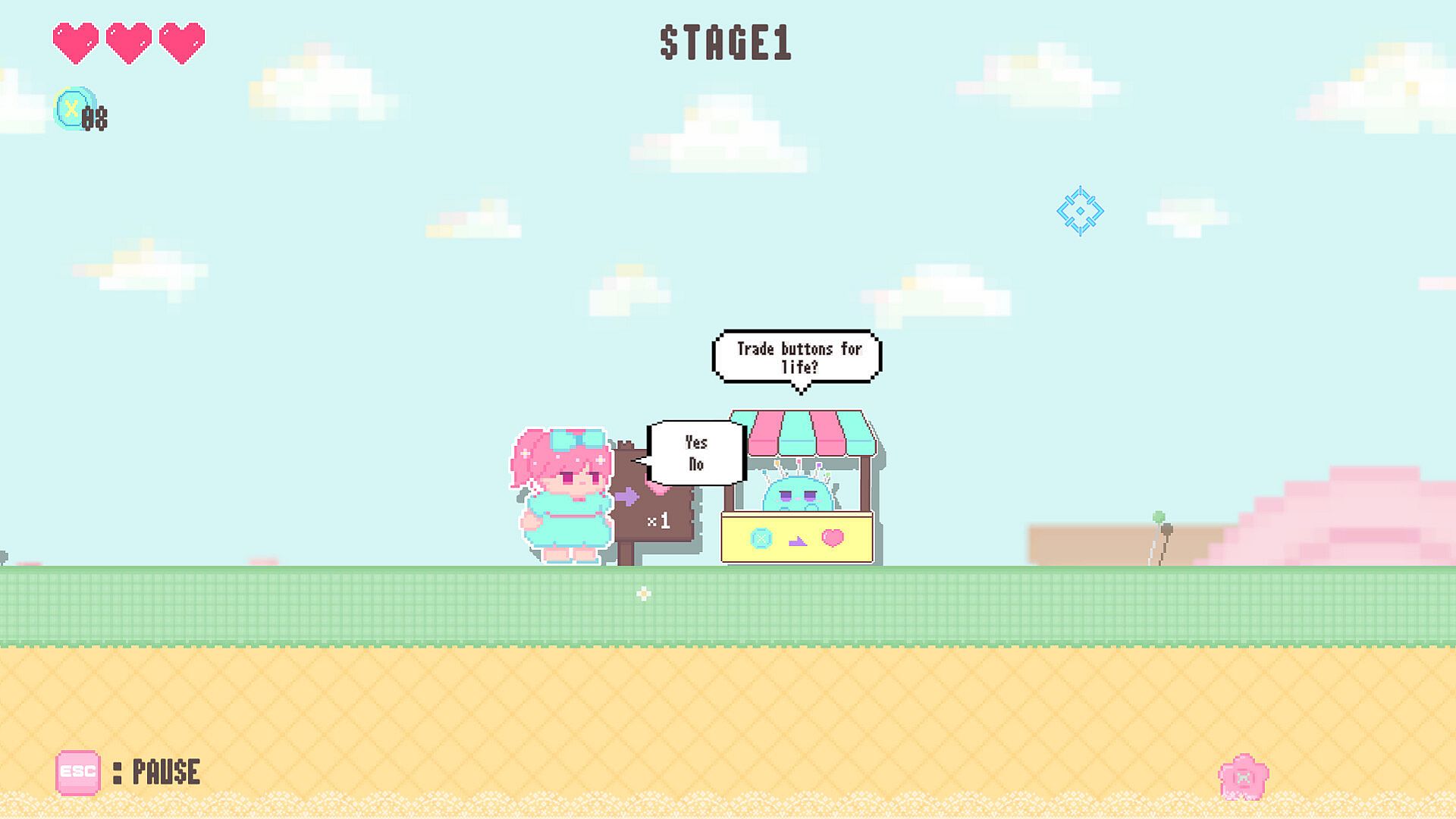Choose No to decline the trade
1456x819 pixels.
pos(696,464)
